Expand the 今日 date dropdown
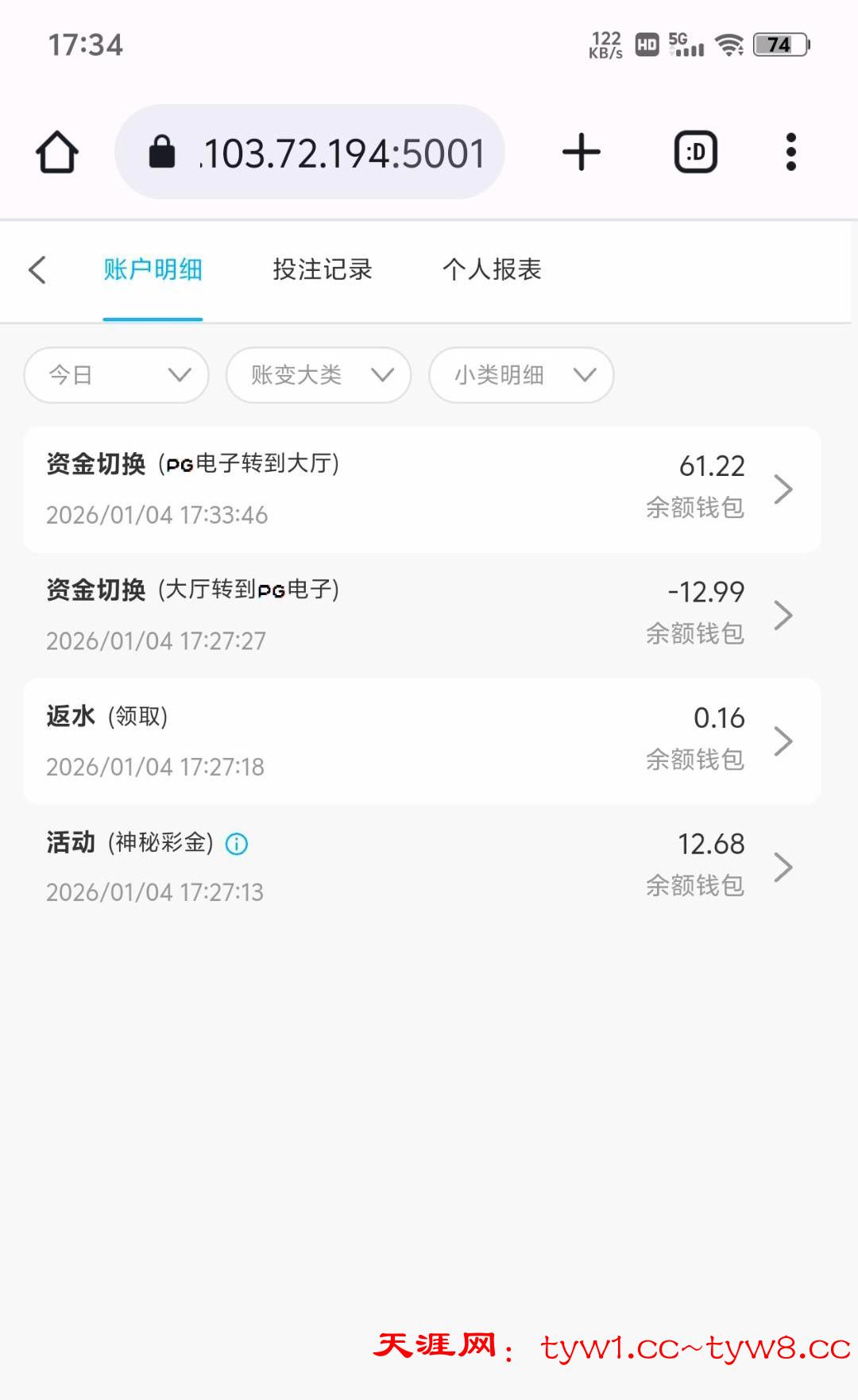The image size is (858, 1400). click(x=117, y=375)
